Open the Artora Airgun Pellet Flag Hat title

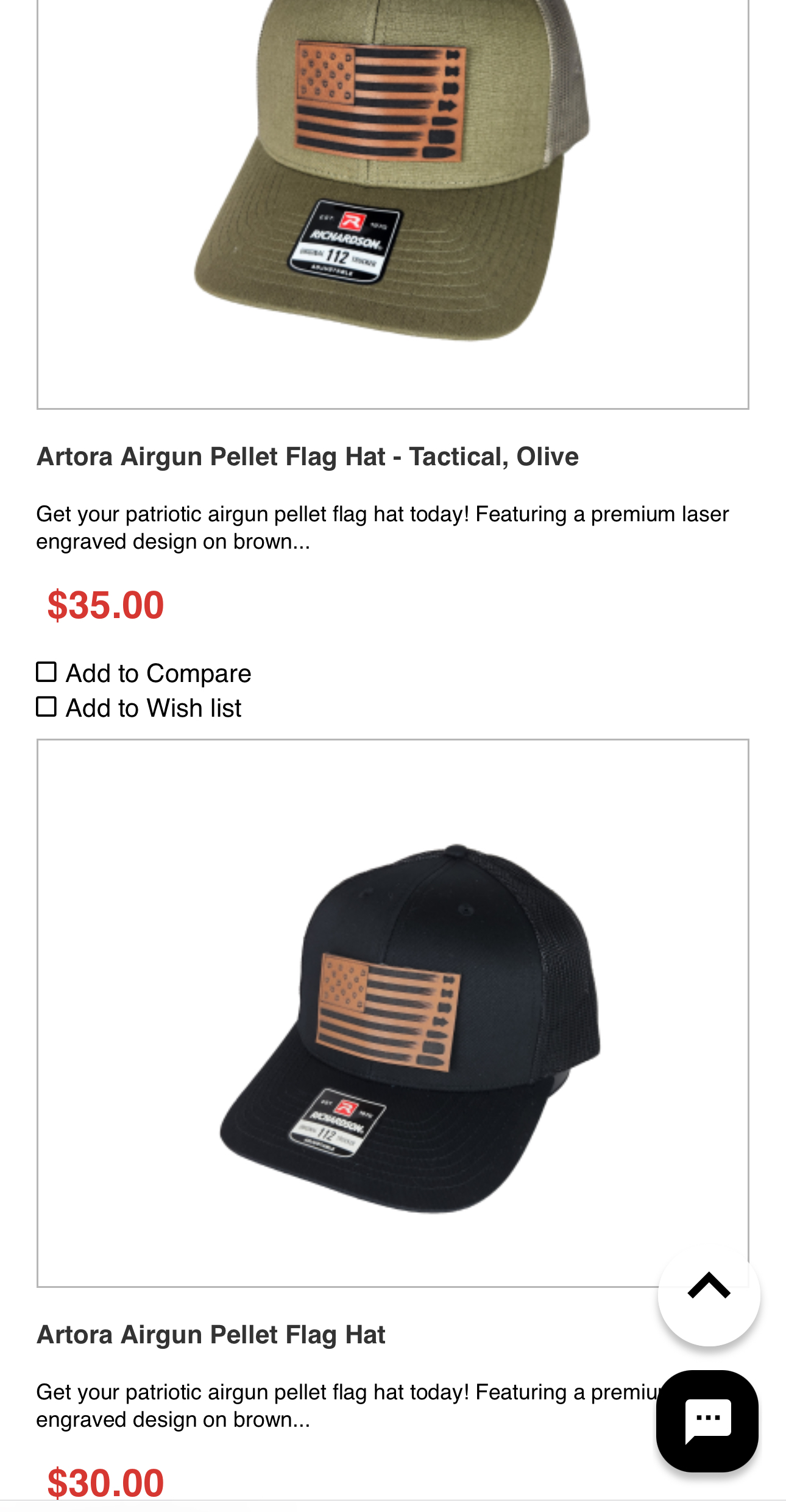(211, 1335)
